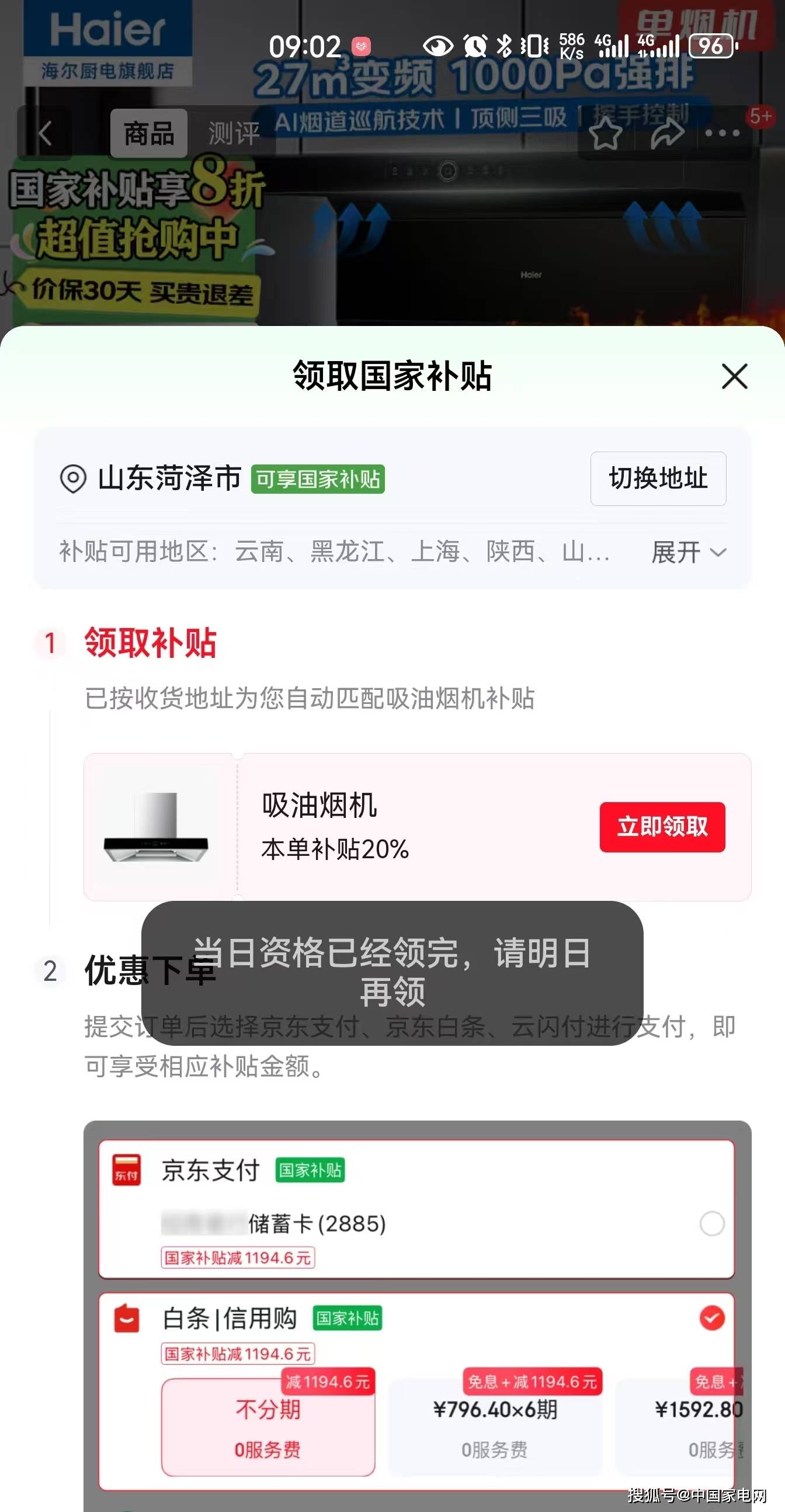
Task: Expand the 补贴可用地区 list
Action: [x=689, y=552]
